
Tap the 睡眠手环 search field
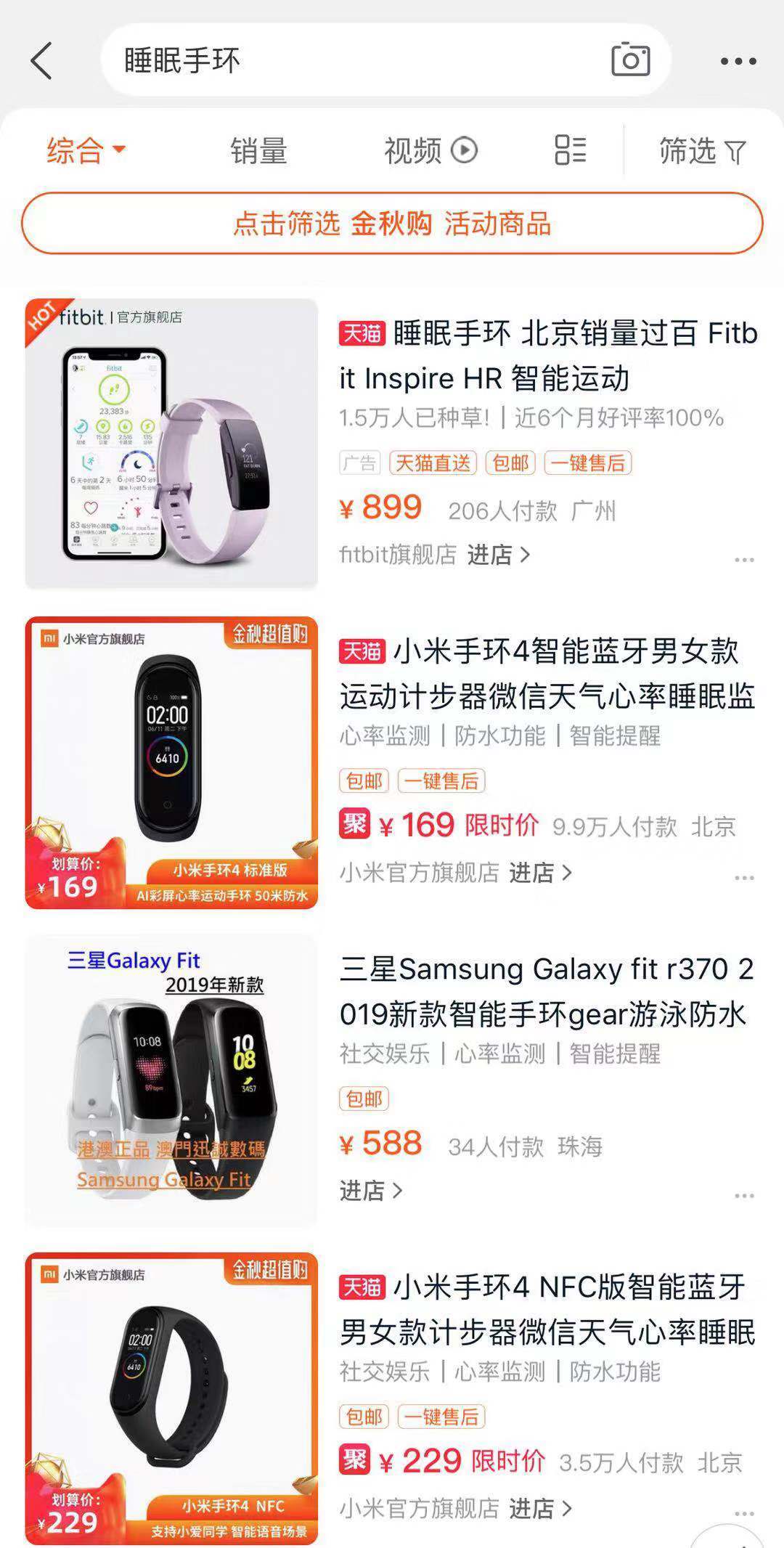(348, 60)
